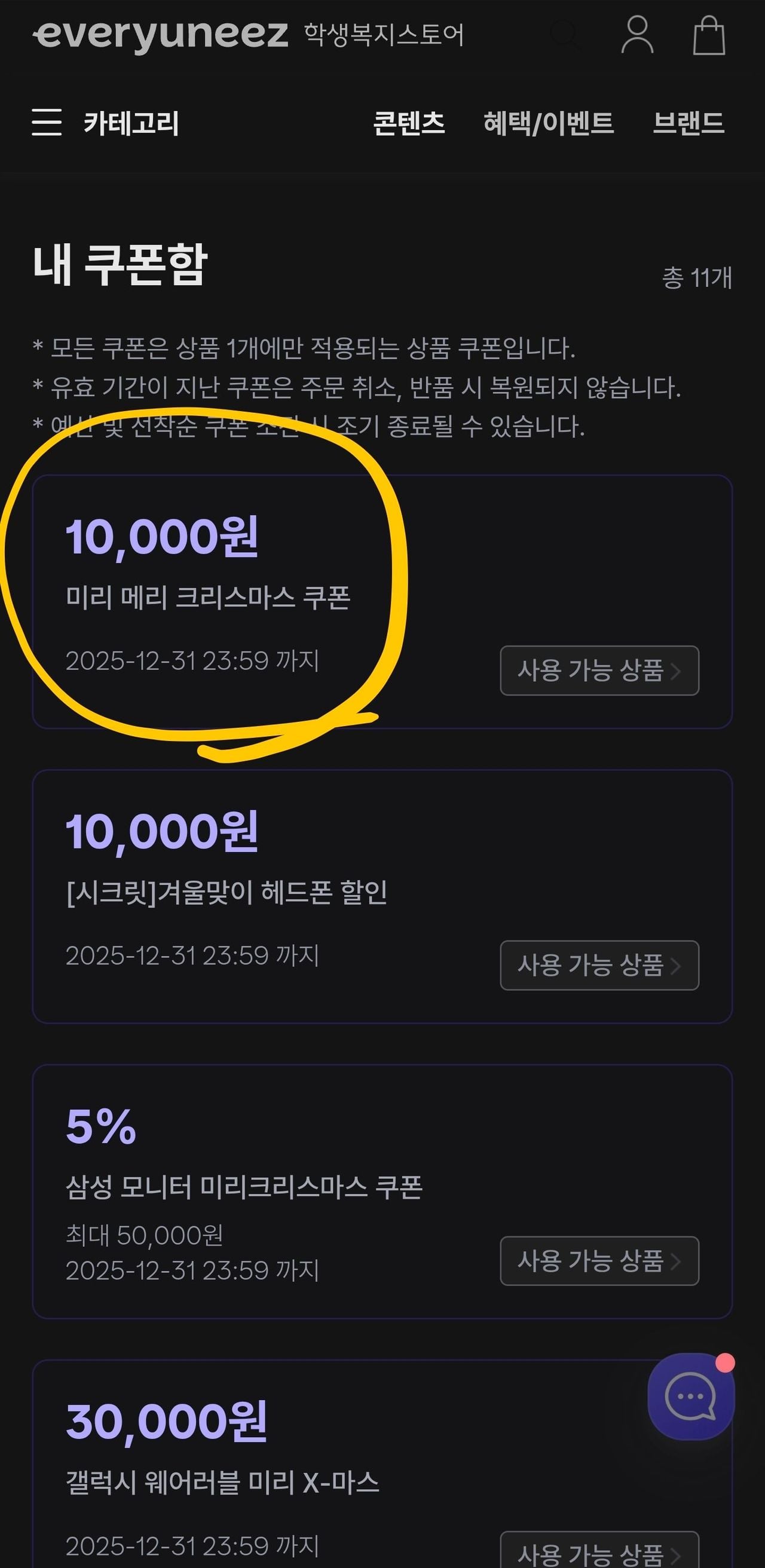This screenshot has height=1568, width=765.
Task: View 사용 가능 상품 for 겨울맞이 헤드폰 할인
Action: 599,966
